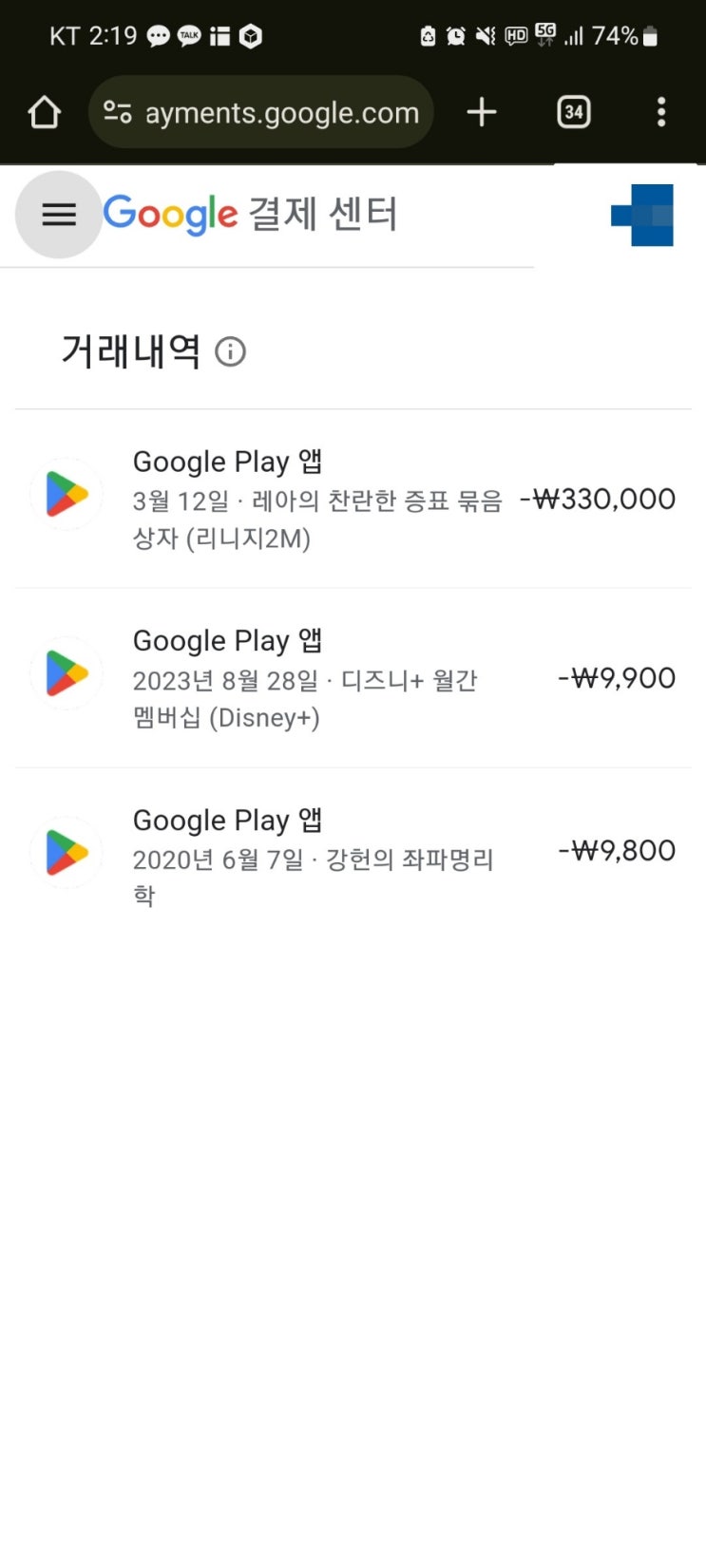Open the account profile avatar
This screenshot has height=1568, width=706.
coord(642,216)
